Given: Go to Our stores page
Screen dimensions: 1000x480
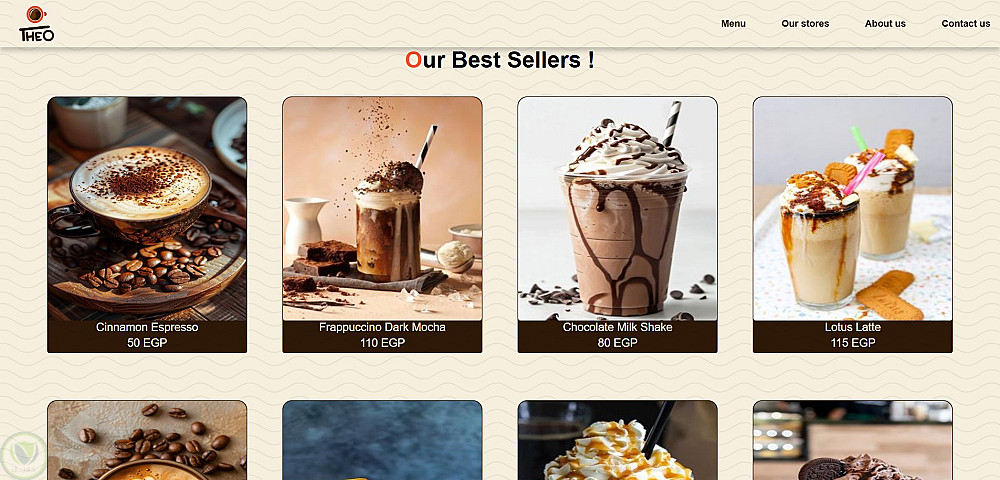Looking at the screenshot, I should 805,24.
